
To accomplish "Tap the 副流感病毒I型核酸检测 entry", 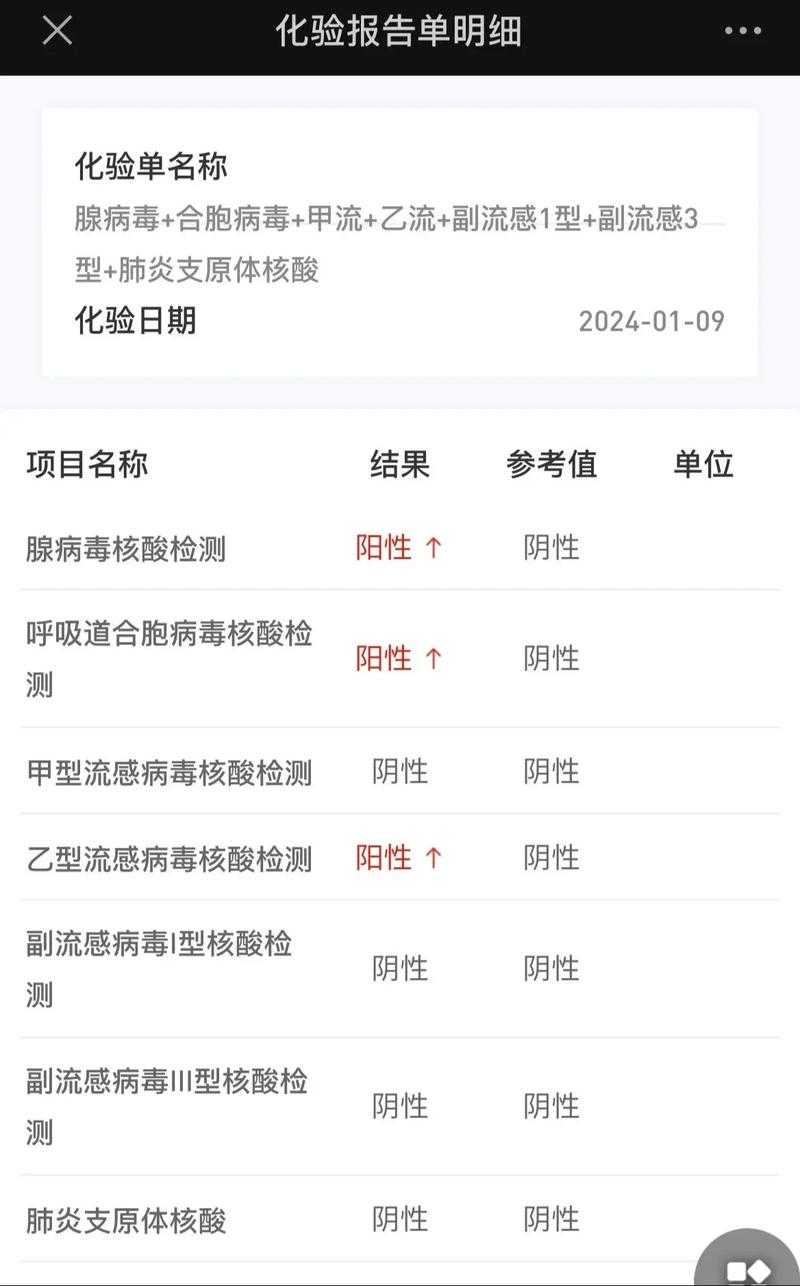I will [160, 968].
